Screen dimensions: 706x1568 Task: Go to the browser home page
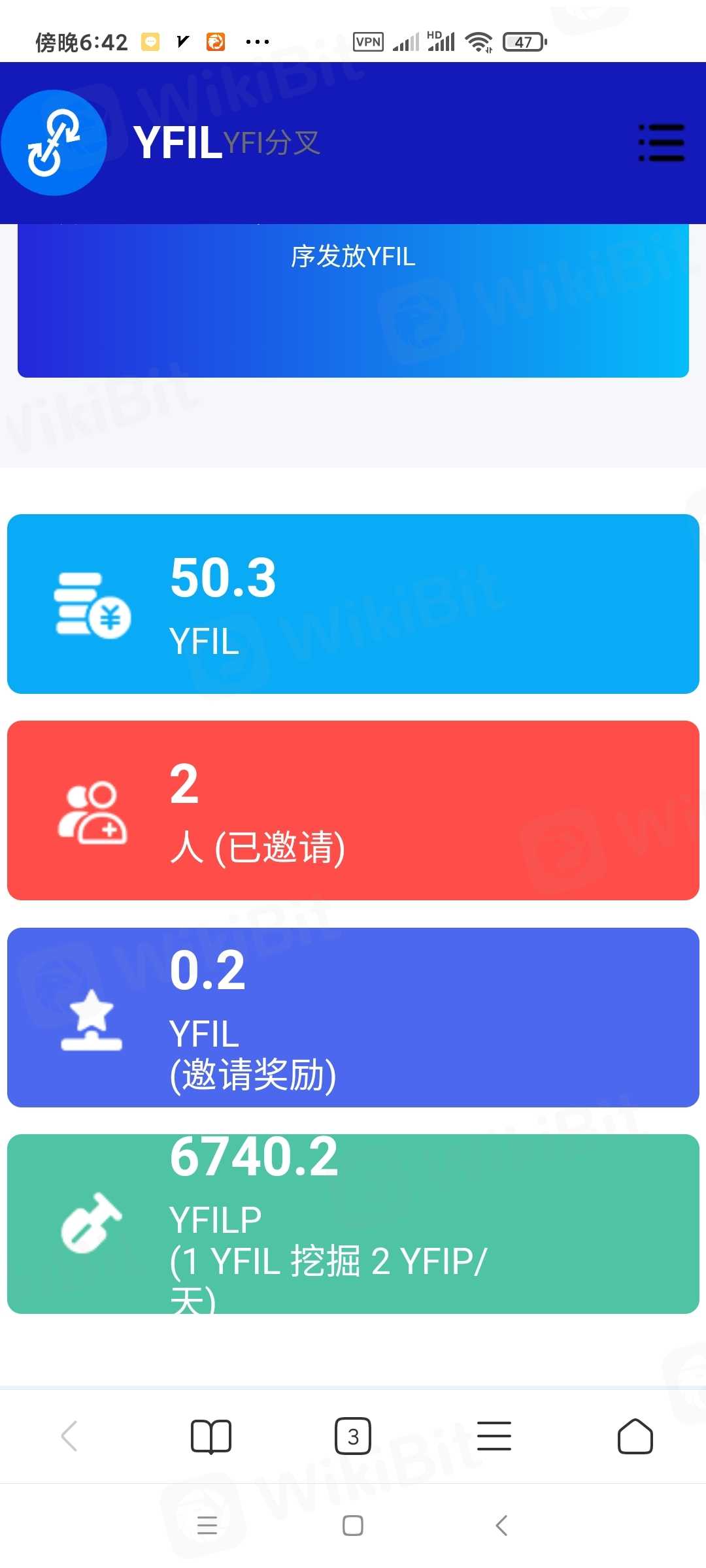point(635,1436)
